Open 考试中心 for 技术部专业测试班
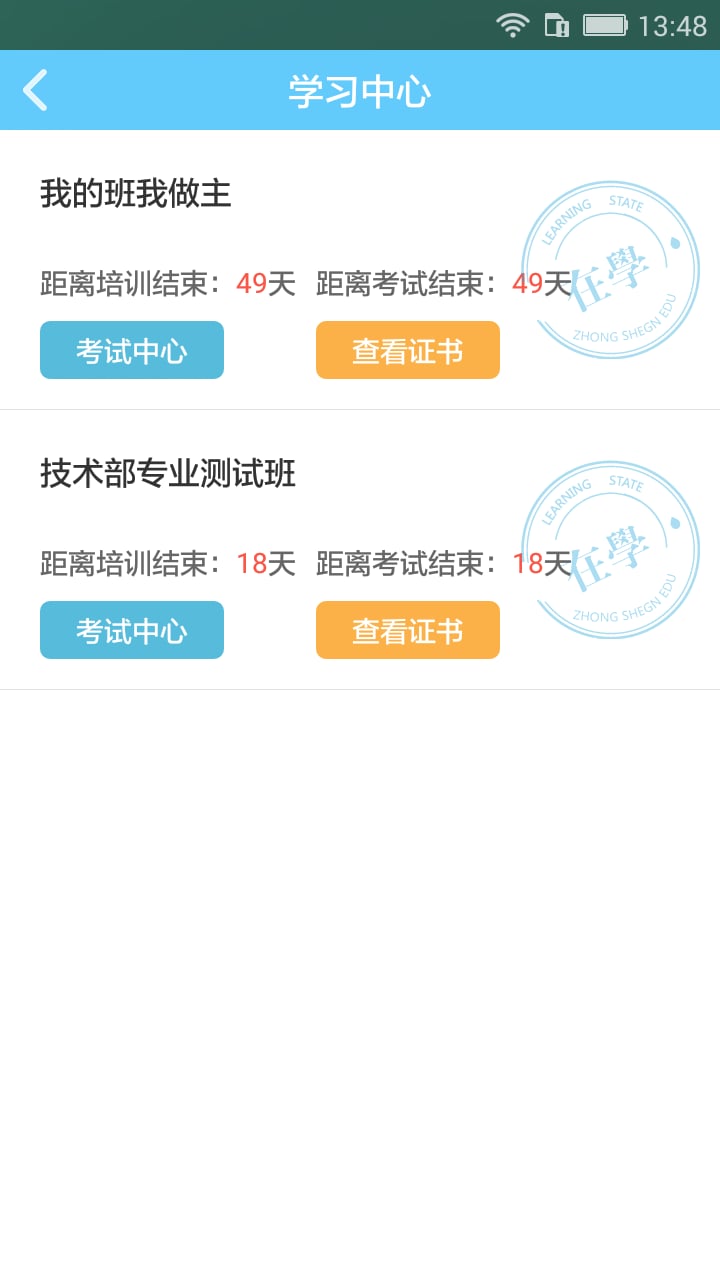 132,630
